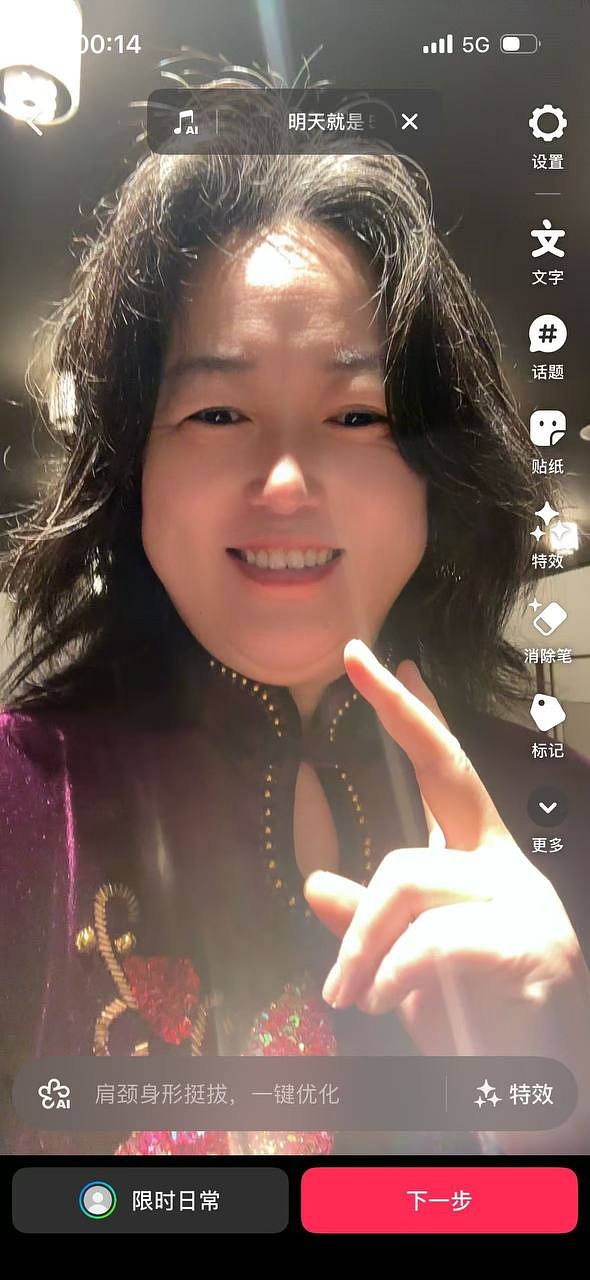590x1280 pixels.
Task: Open 特效 effects in the side toolbar
Action: tap(547, 536)
